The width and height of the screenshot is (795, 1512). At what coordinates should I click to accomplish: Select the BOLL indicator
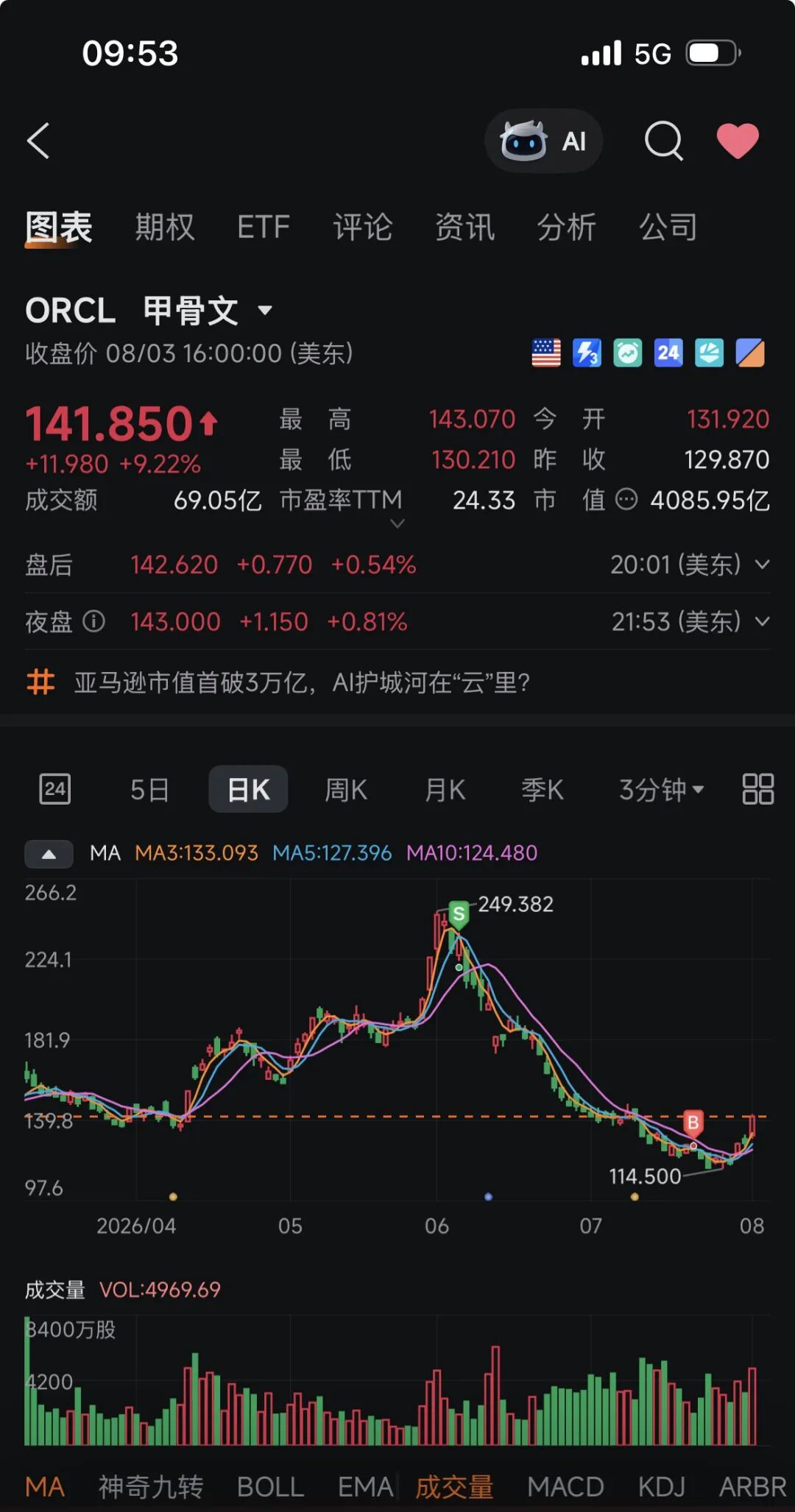click(x=270, y=1487)
